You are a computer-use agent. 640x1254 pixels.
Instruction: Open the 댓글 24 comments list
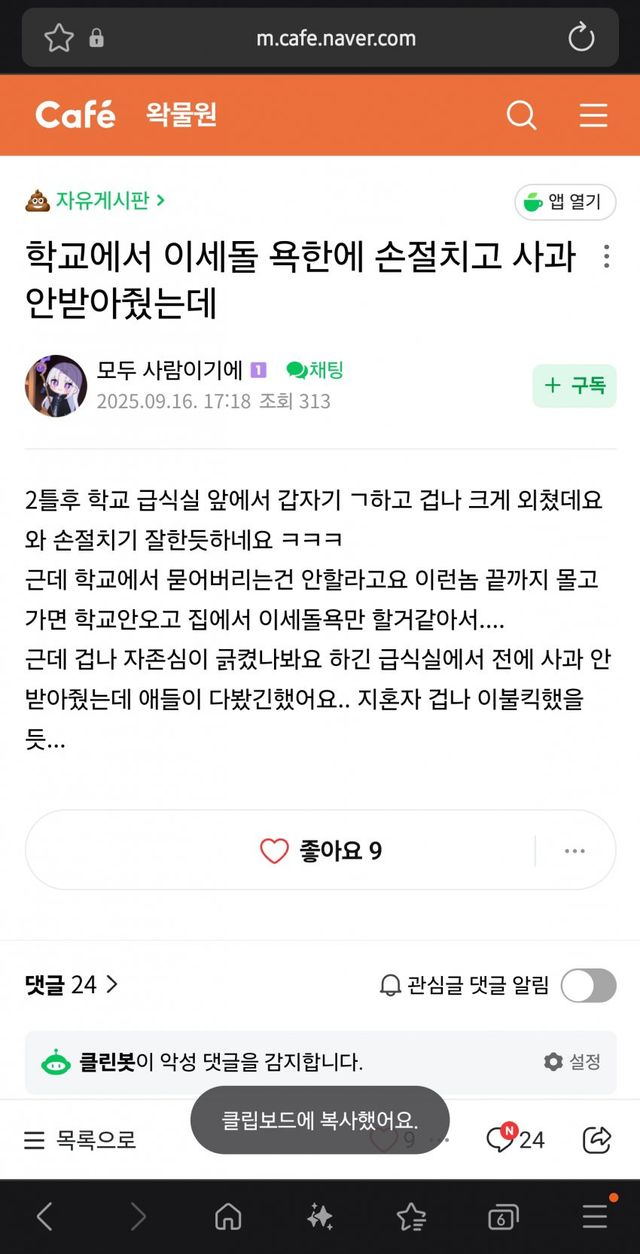[x=72, y=985]
